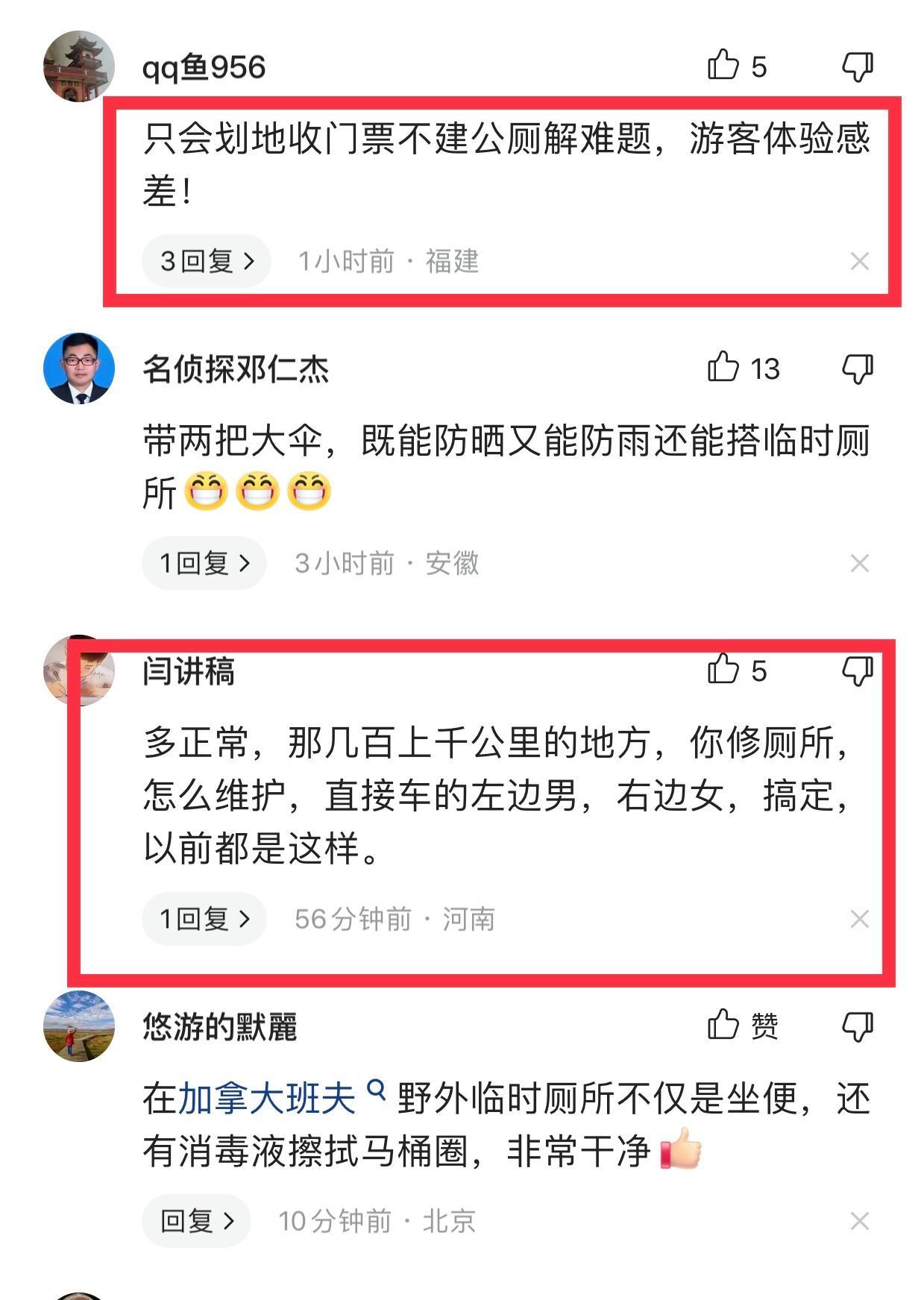The width and height of the screenshot is (924, 1300).
Task: Like the comment by 悠游的默麗
Action: point(723,1026)
